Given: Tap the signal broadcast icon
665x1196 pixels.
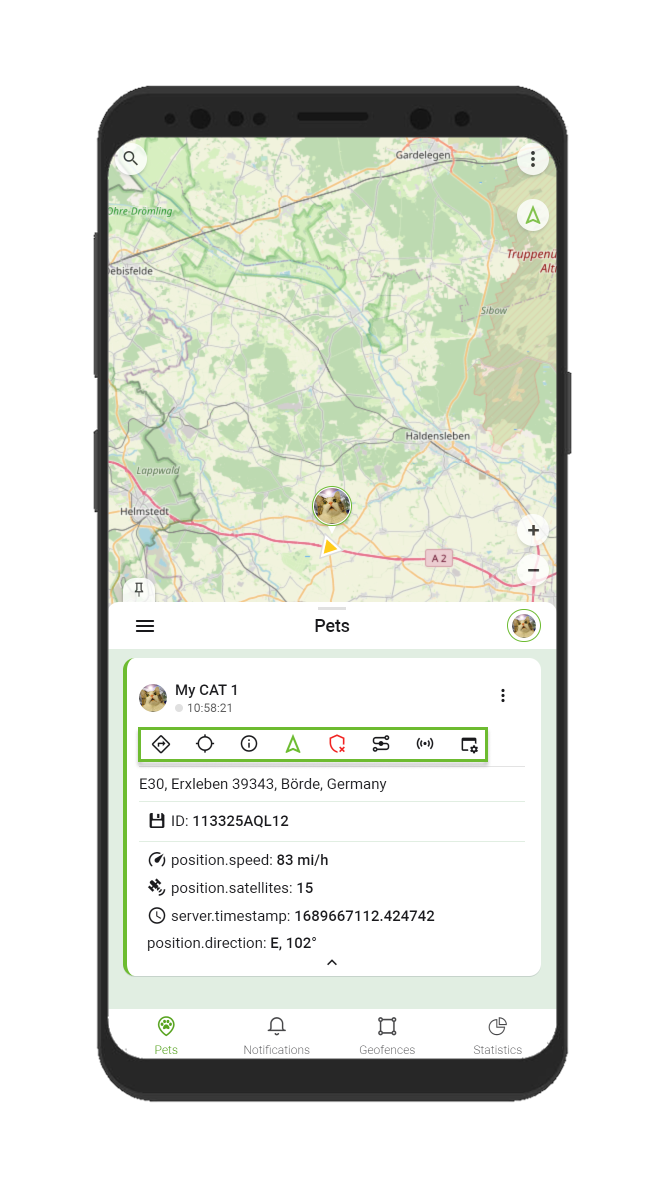Looking at the screenshot, I should [x=425, y=744].
